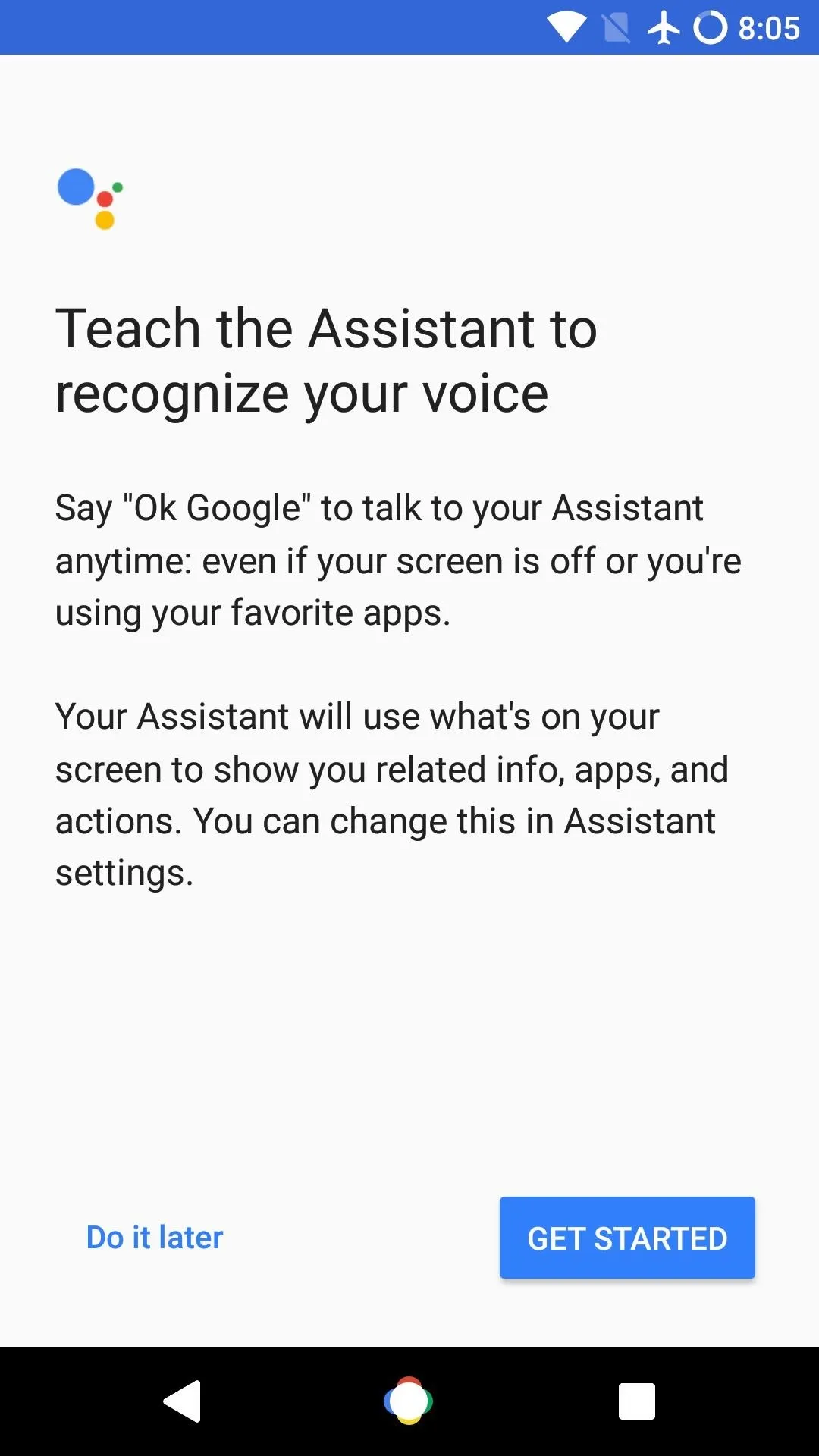
Task: Tap the home button in the navigation bar
Action: (x=409, y=1401)
